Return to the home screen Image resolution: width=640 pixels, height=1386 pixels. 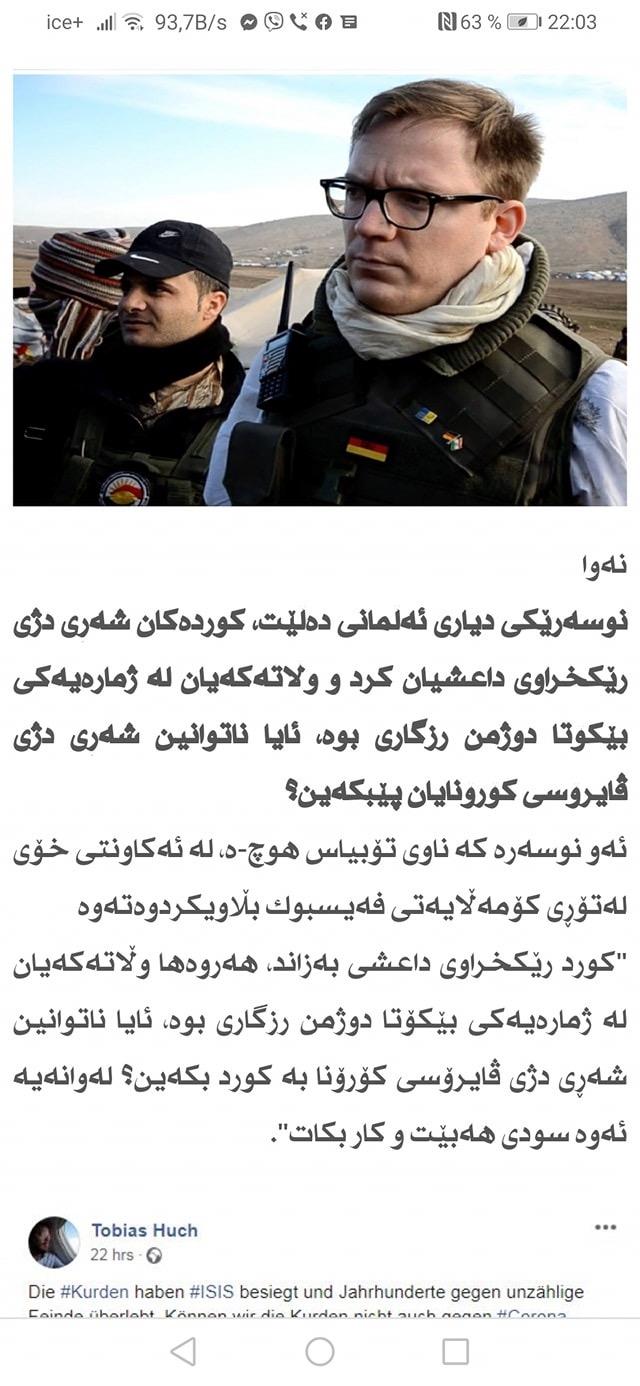click(x=320, y=1352)
